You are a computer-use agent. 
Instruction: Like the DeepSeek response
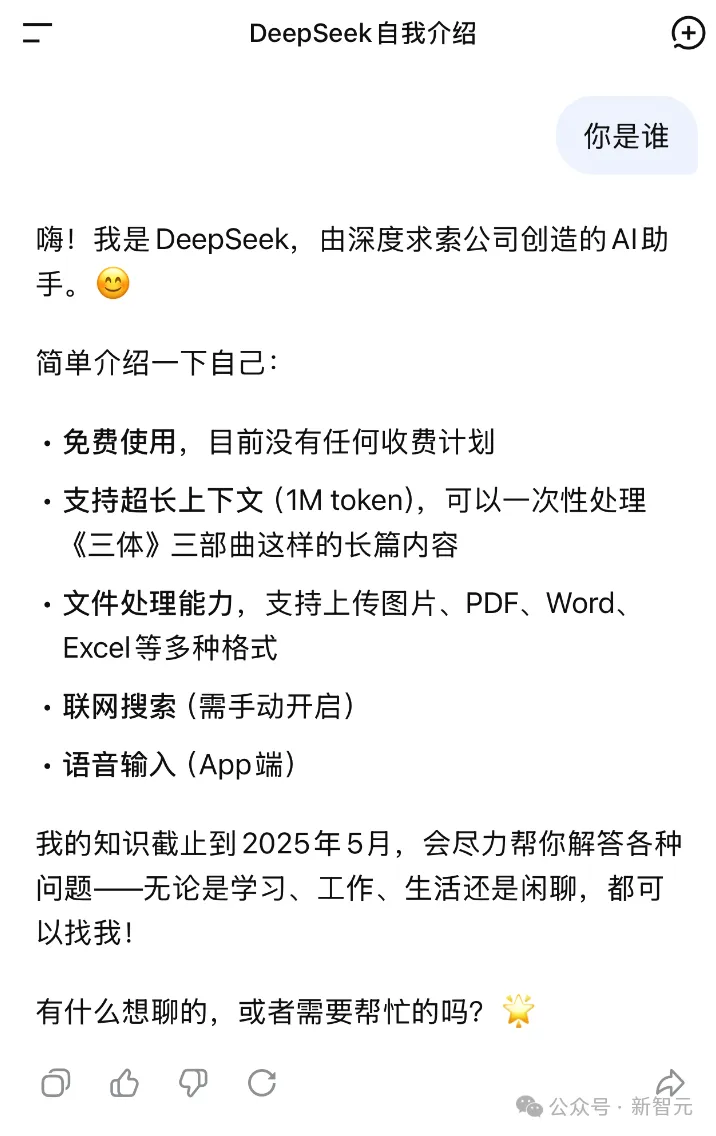[124, 1083]
